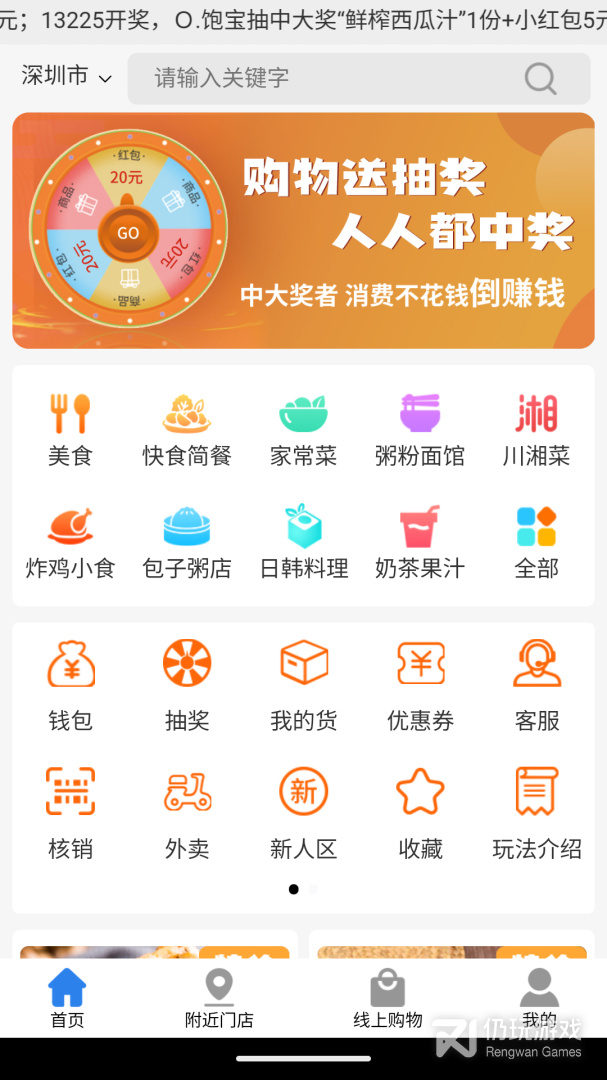
Task: Go to the 我的 profile tab
Action: click(x=539, y=998)
